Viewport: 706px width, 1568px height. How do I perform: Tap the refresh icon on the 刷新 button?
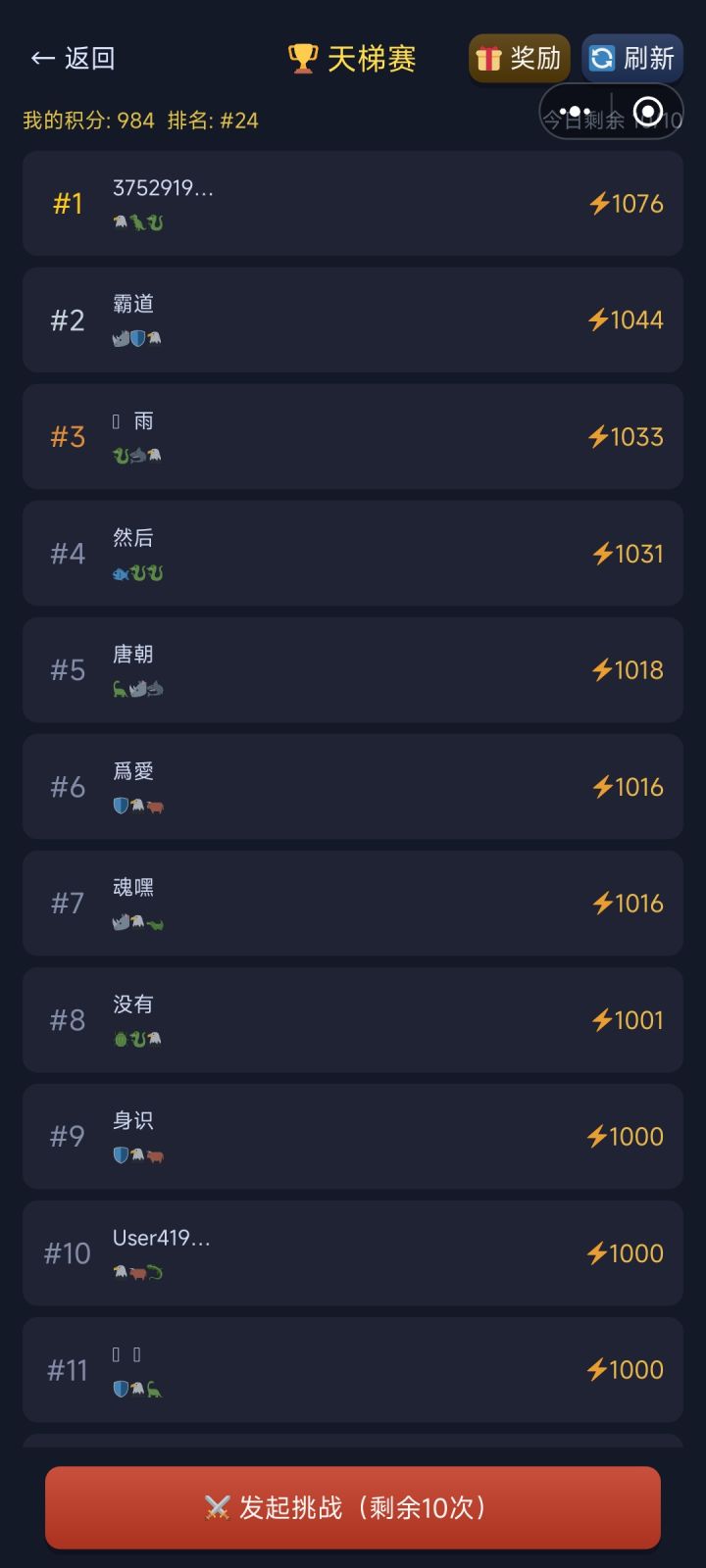click(x=601, y=58)
